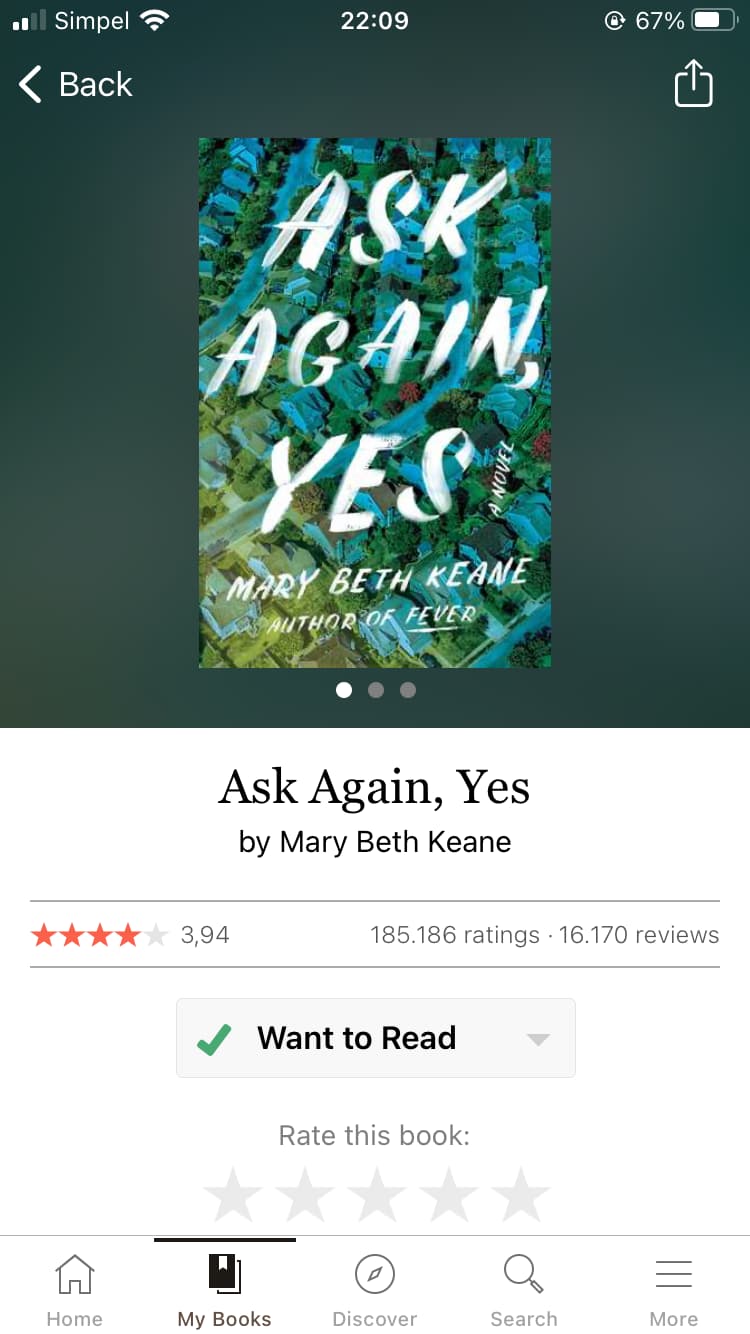Select the second cover page indicator dot
Viewport: 750px width, 1334px height.
[376, 690]
